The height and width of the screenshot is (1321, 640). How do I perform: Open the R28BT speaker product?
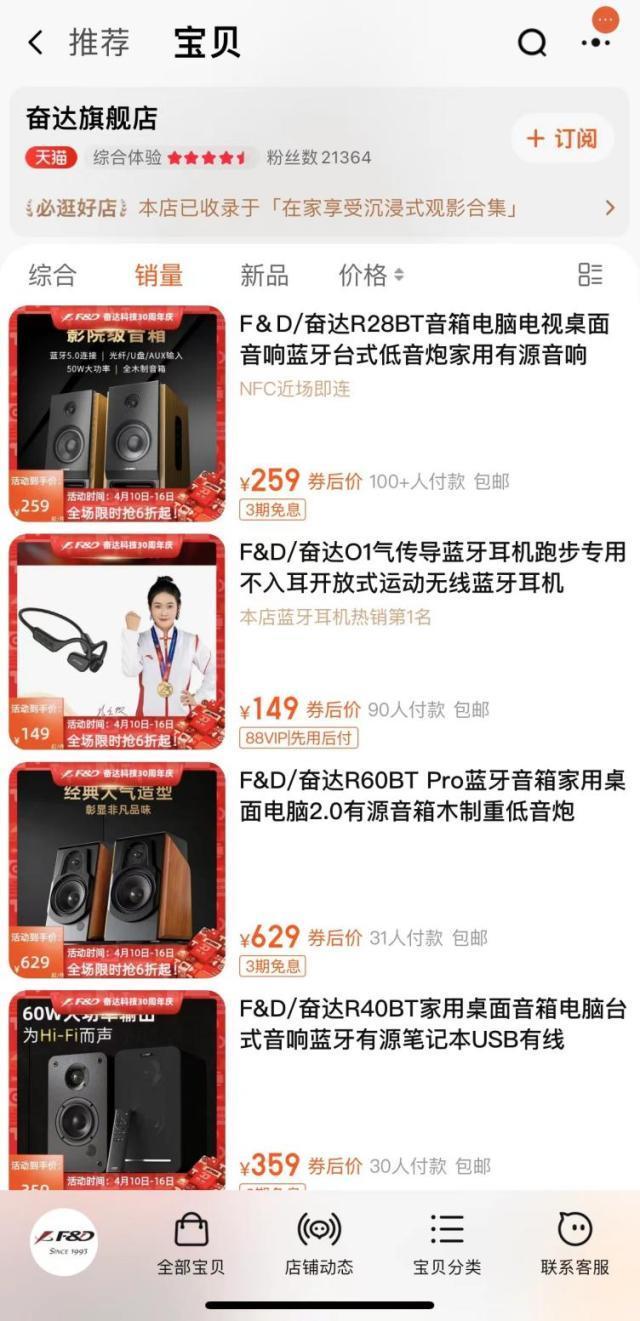tap(320, 413)
